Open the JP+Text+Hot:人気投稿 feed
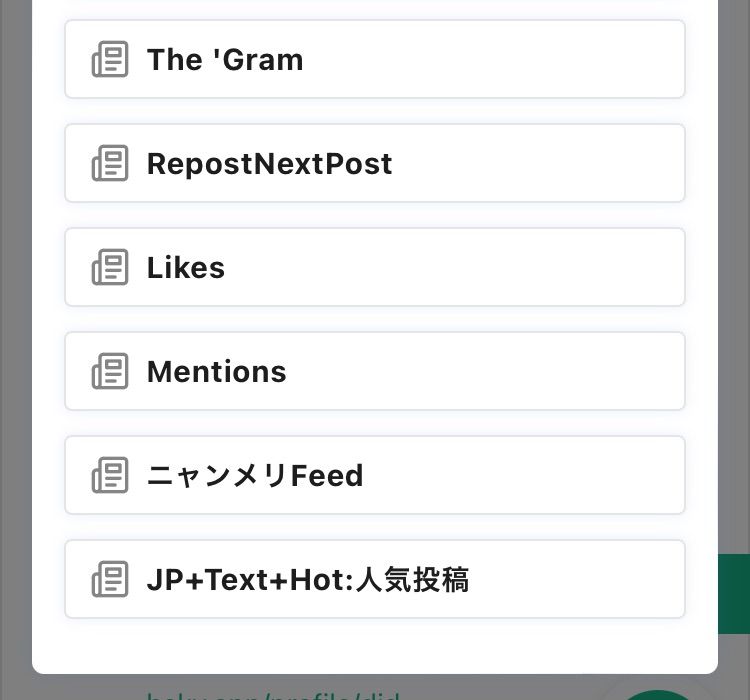Image resolution: width=750 pixels, height=700 pixels. pos(374,580)
